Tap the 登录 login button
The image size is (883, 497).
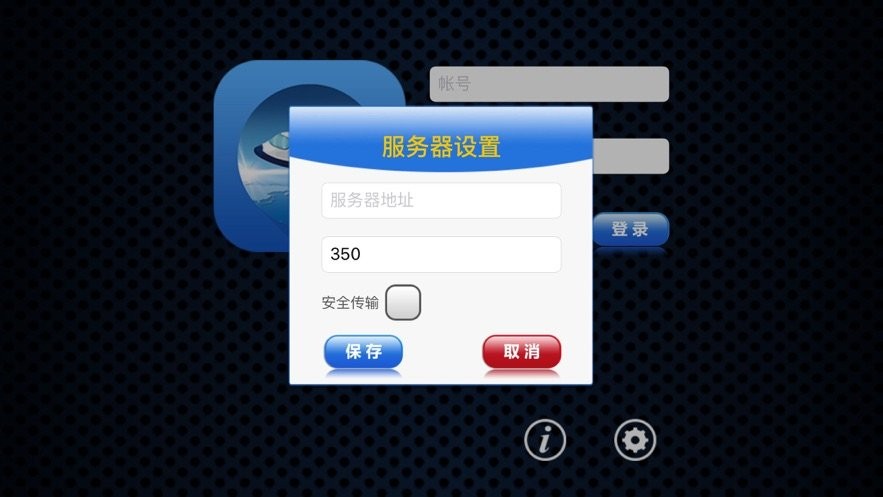(x=631, y=229)
